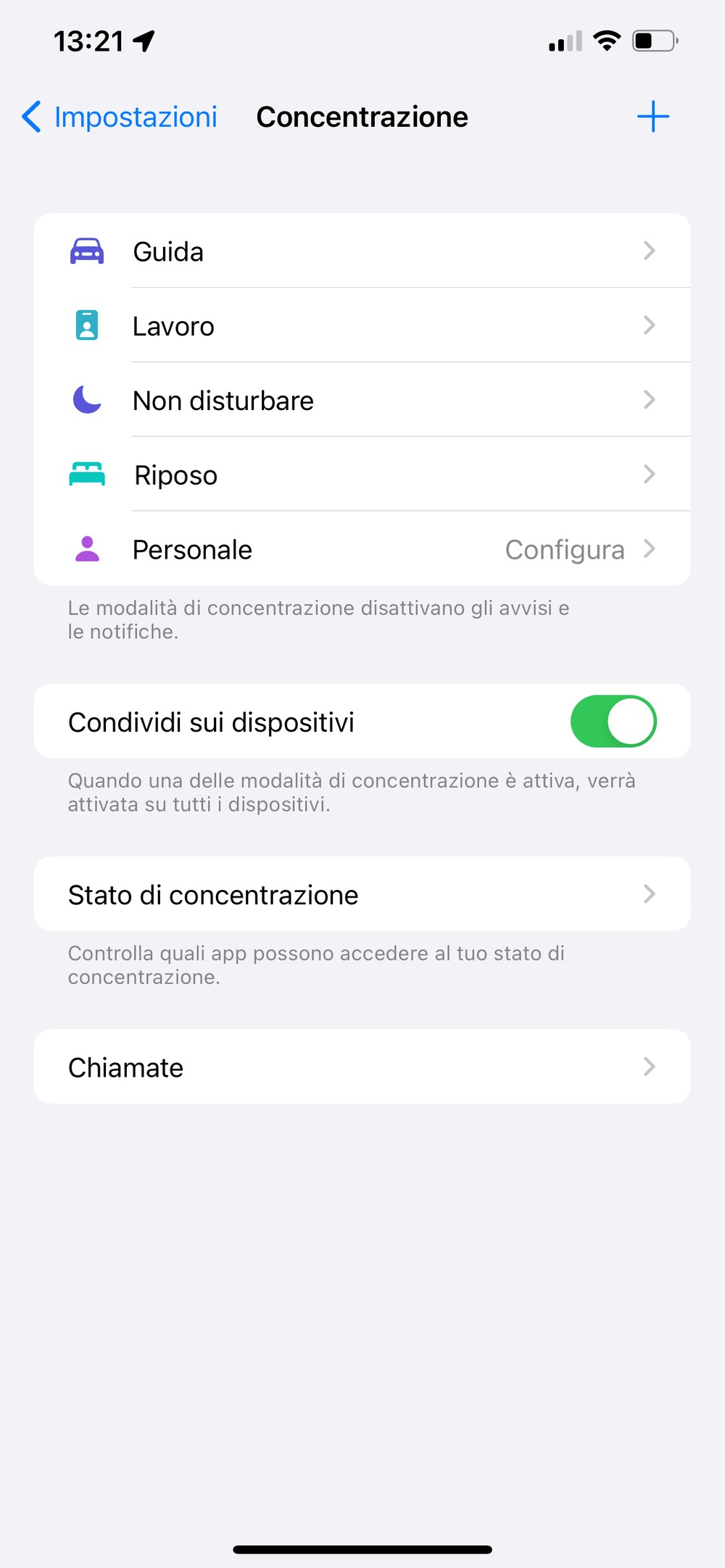Go back to Impostazioni

click(x=120, y=117)
